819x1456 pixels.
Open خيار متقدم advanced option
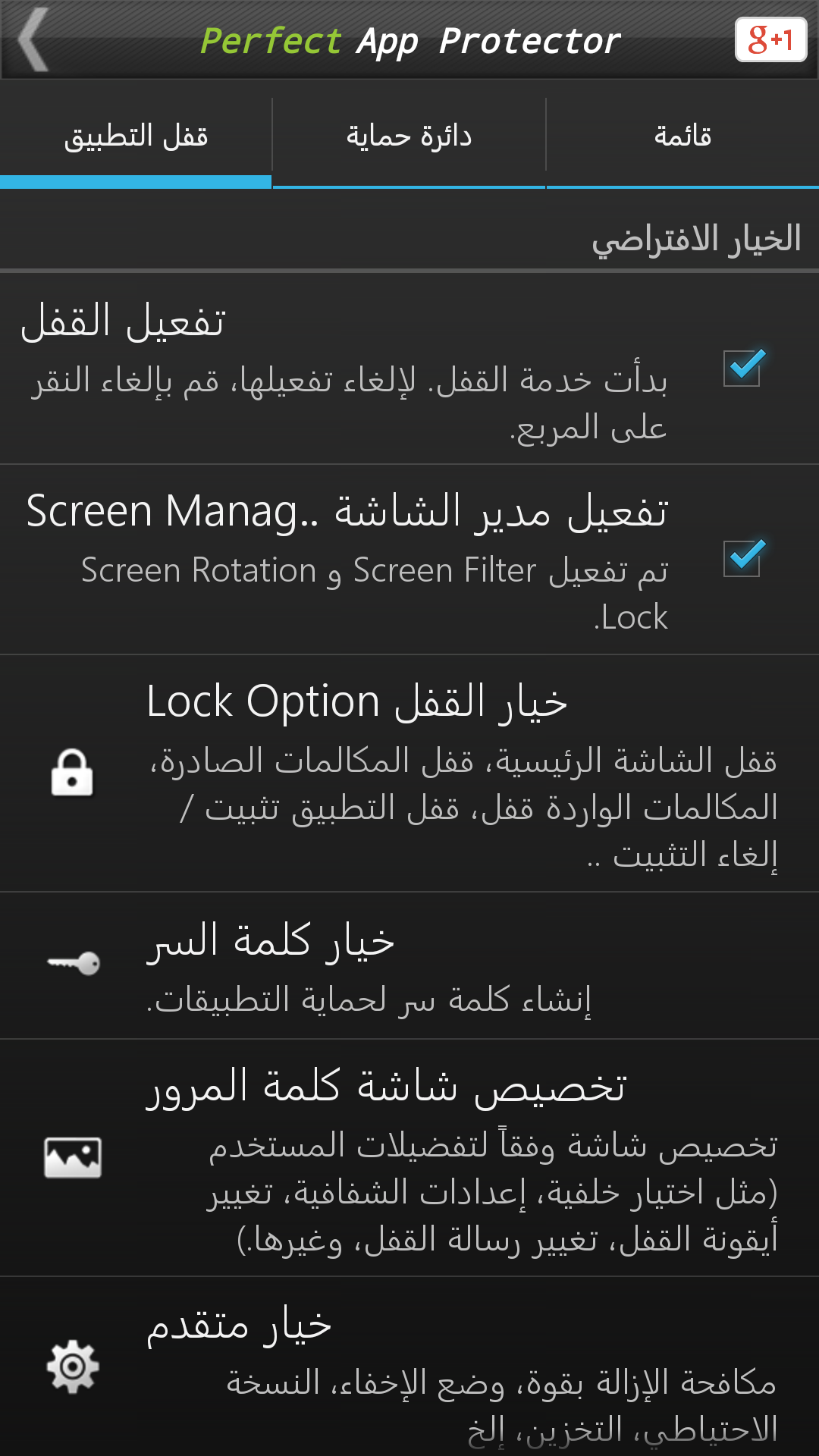409,1367
